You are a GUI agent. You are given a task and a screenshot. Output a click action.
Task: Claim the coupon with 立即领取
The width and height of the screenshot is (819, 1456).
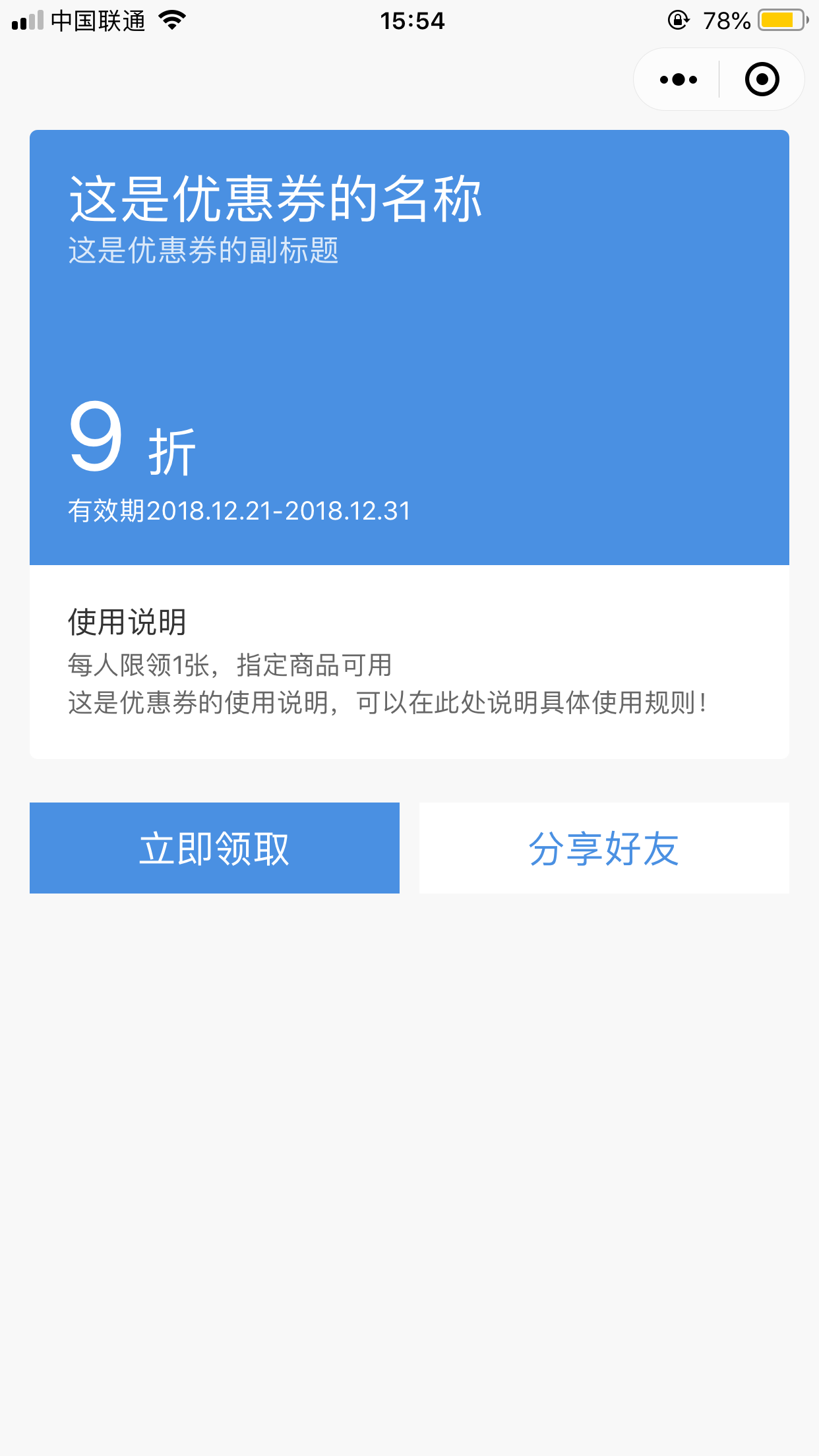coord(214,848)
